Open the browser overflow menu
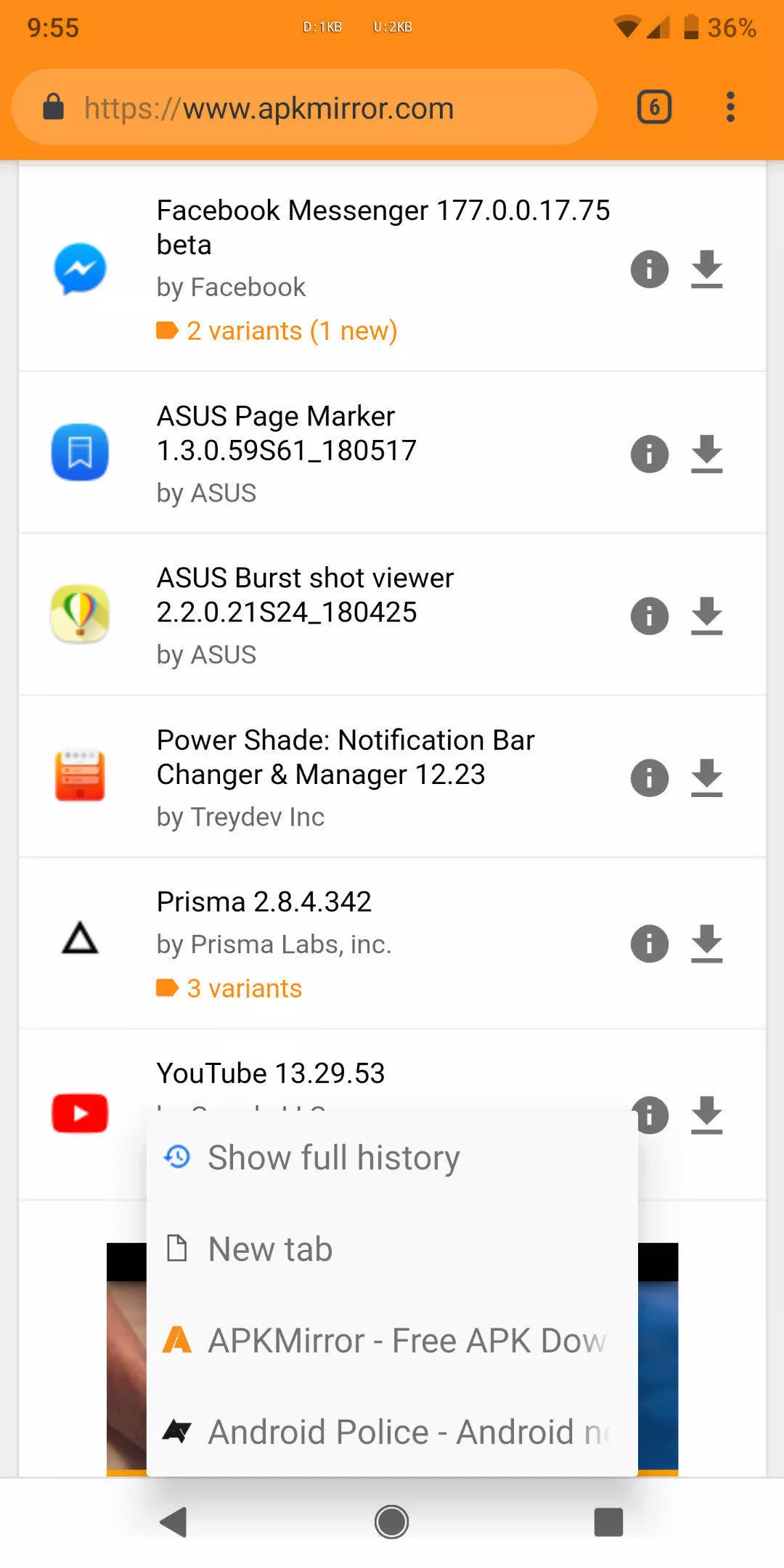Screen dimensions: 784x1568 click(x=730, y=107)
